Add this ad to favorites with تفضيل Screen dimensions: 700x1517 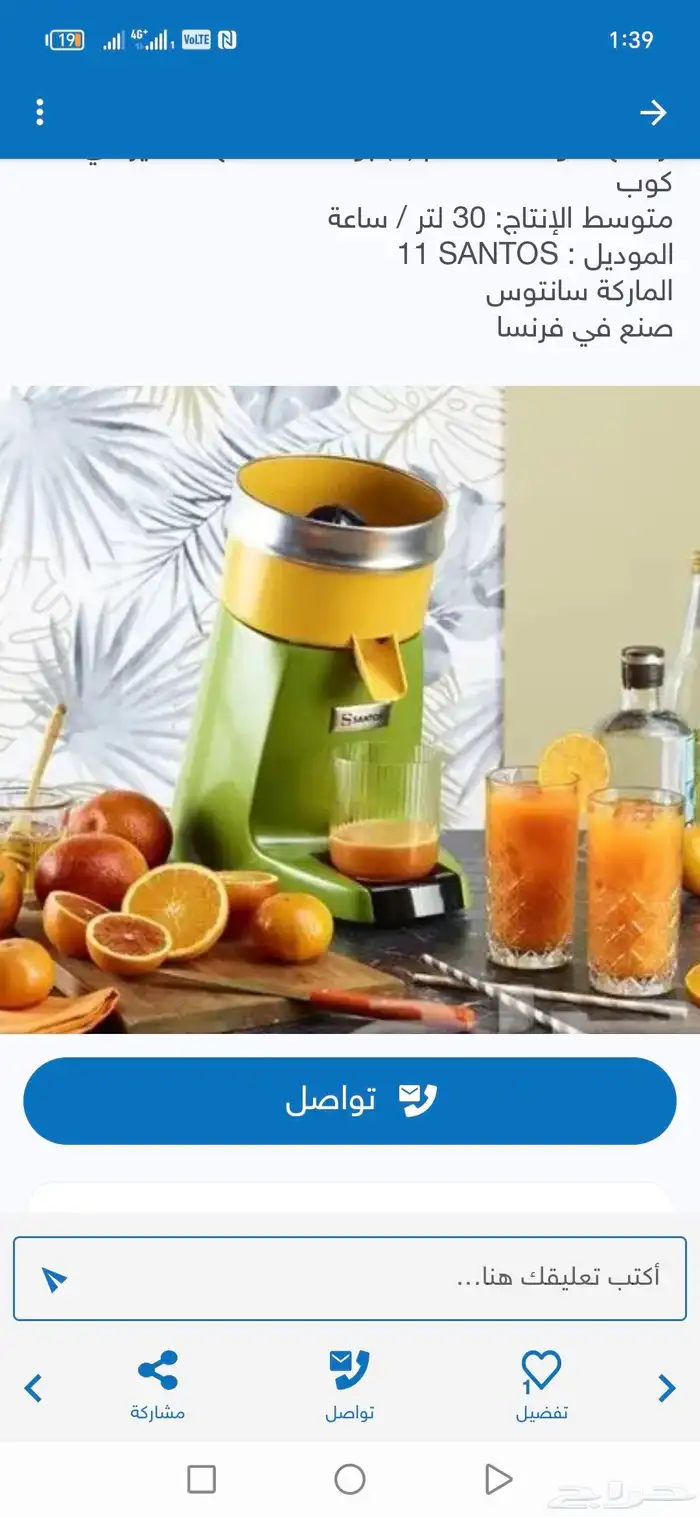[x=542, y=1386]
